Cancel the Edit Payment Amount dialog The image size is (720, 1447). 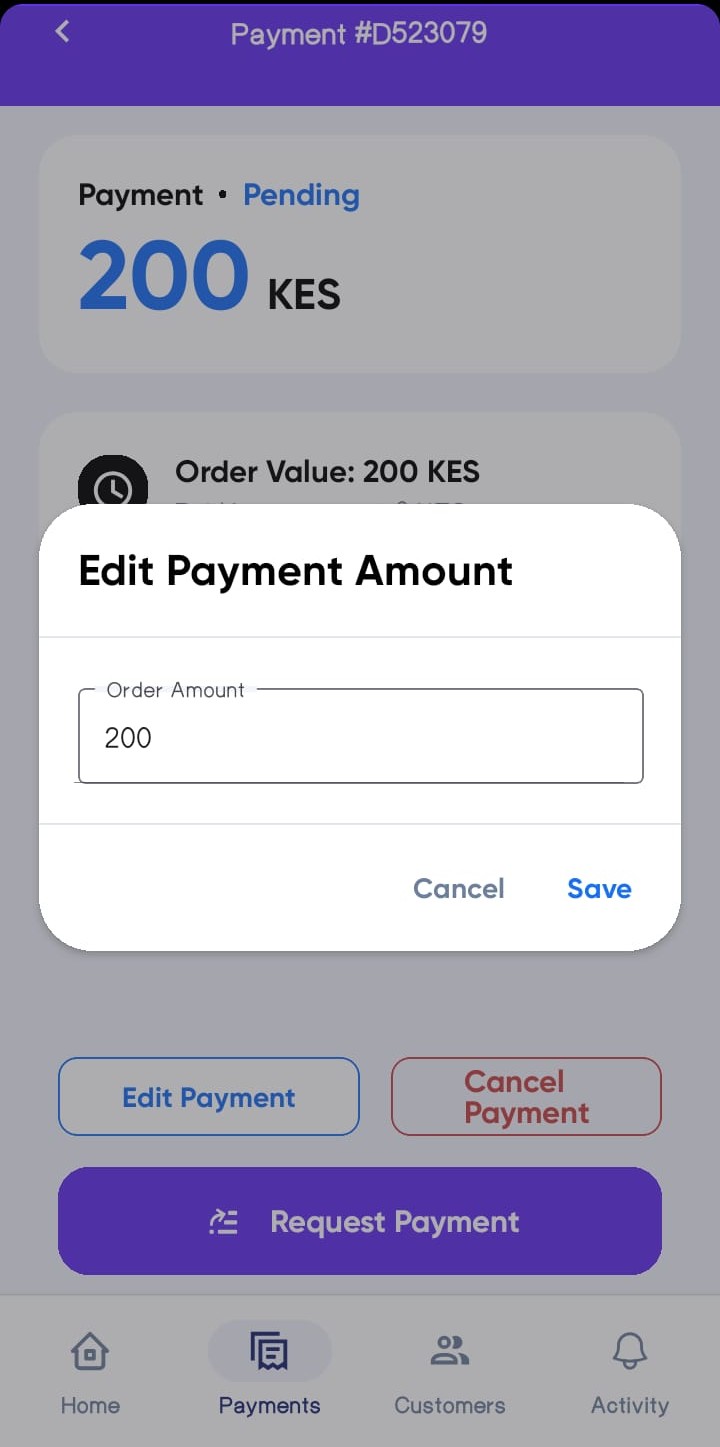458,888
